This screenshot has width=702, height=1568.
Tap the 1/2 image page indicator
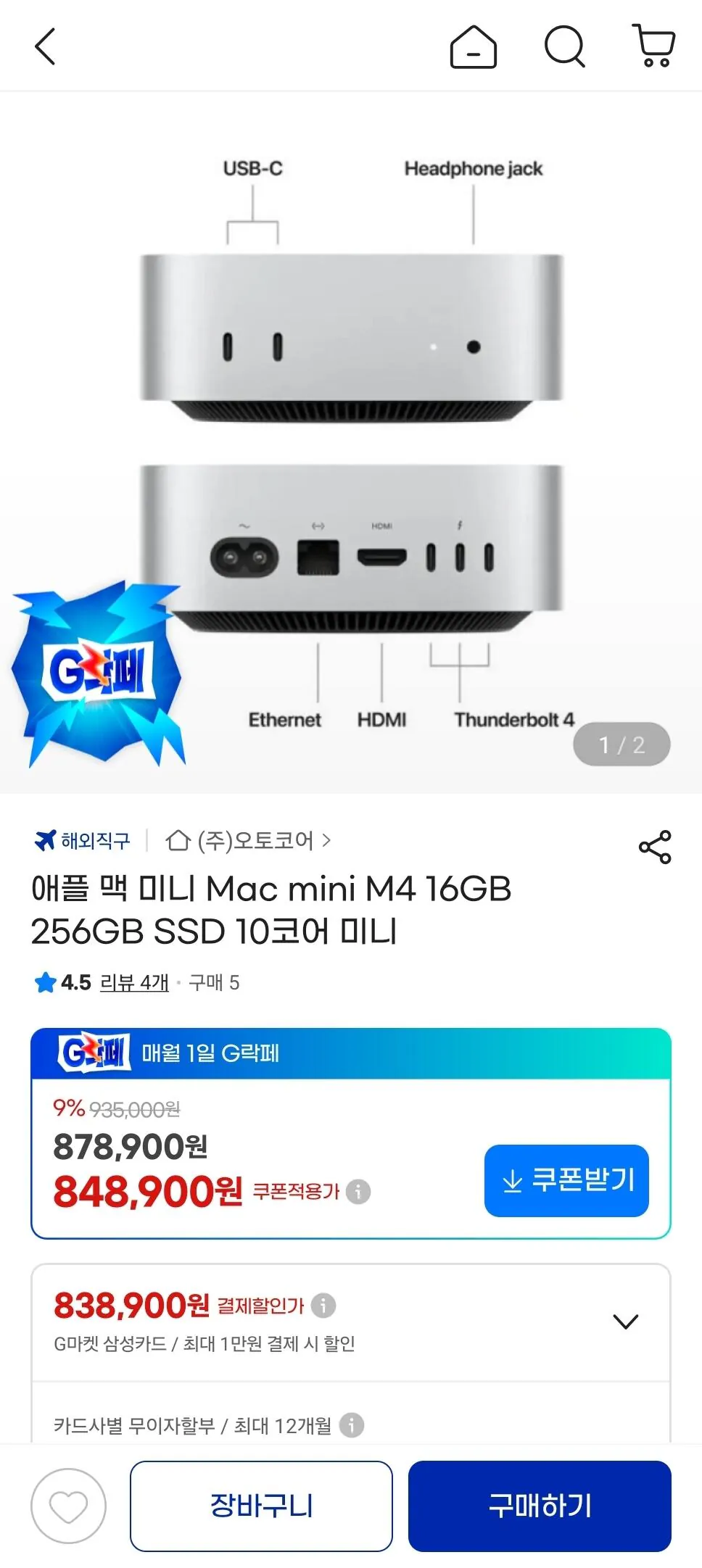[622, 744]
